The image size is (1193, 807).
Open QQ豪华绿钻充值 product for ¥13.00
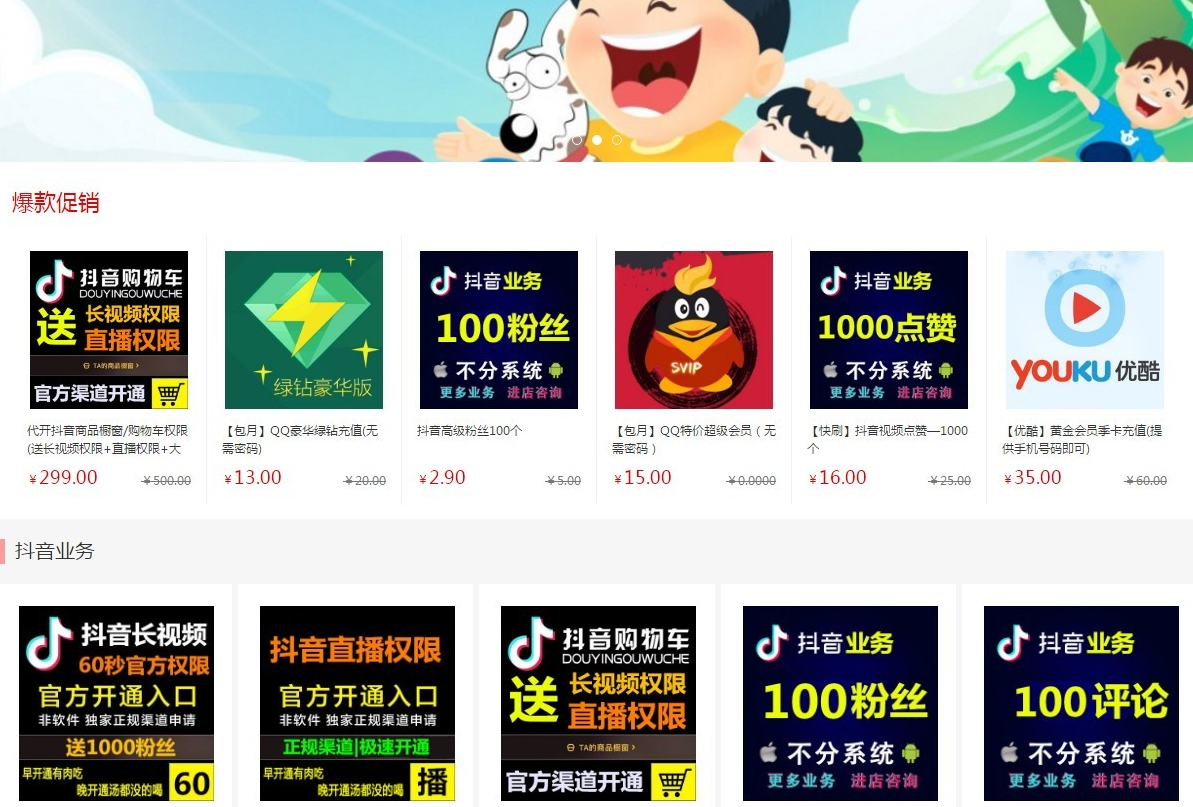304,330
